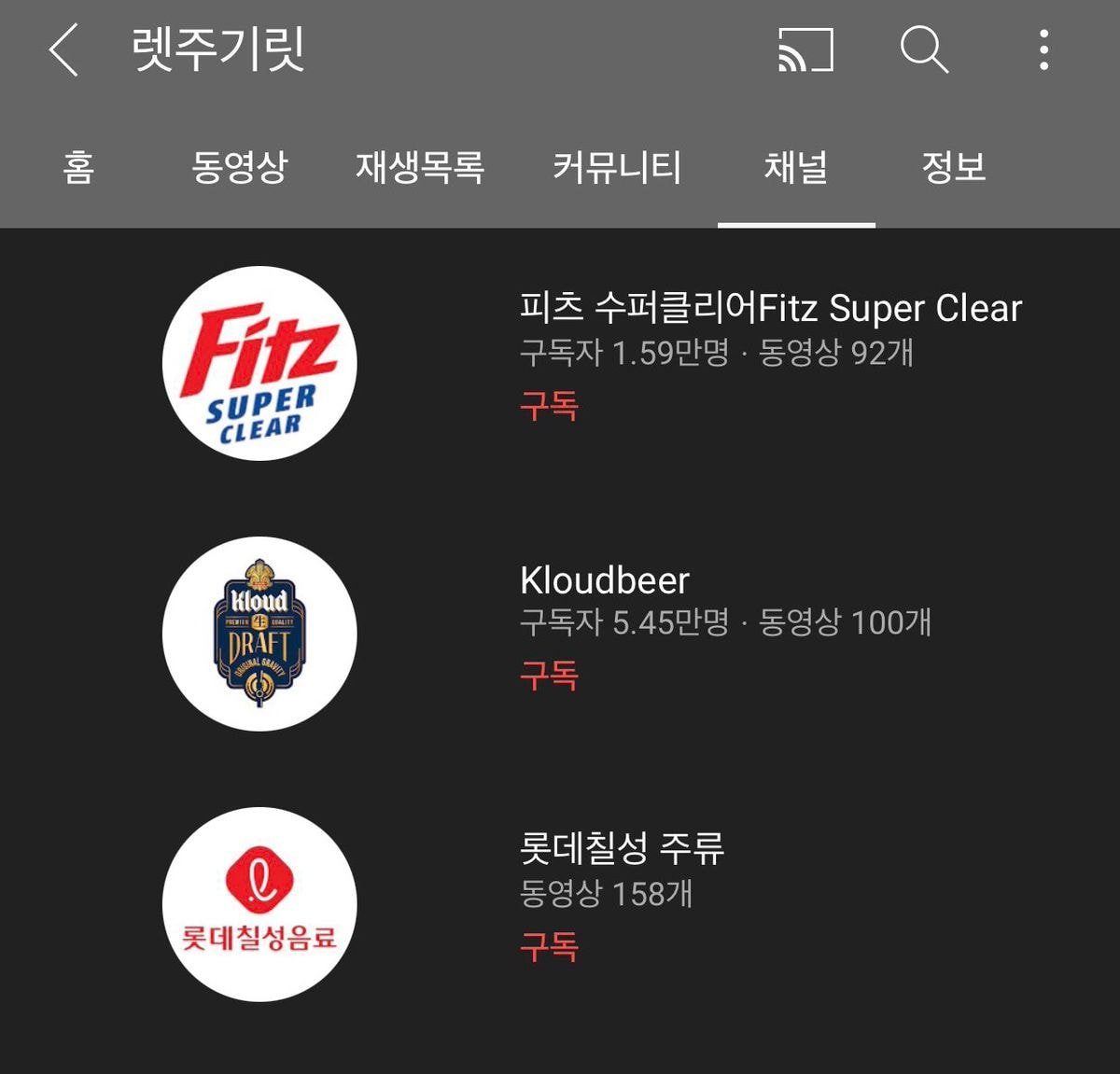Open the 재생목록 tab

pos(419,168)
